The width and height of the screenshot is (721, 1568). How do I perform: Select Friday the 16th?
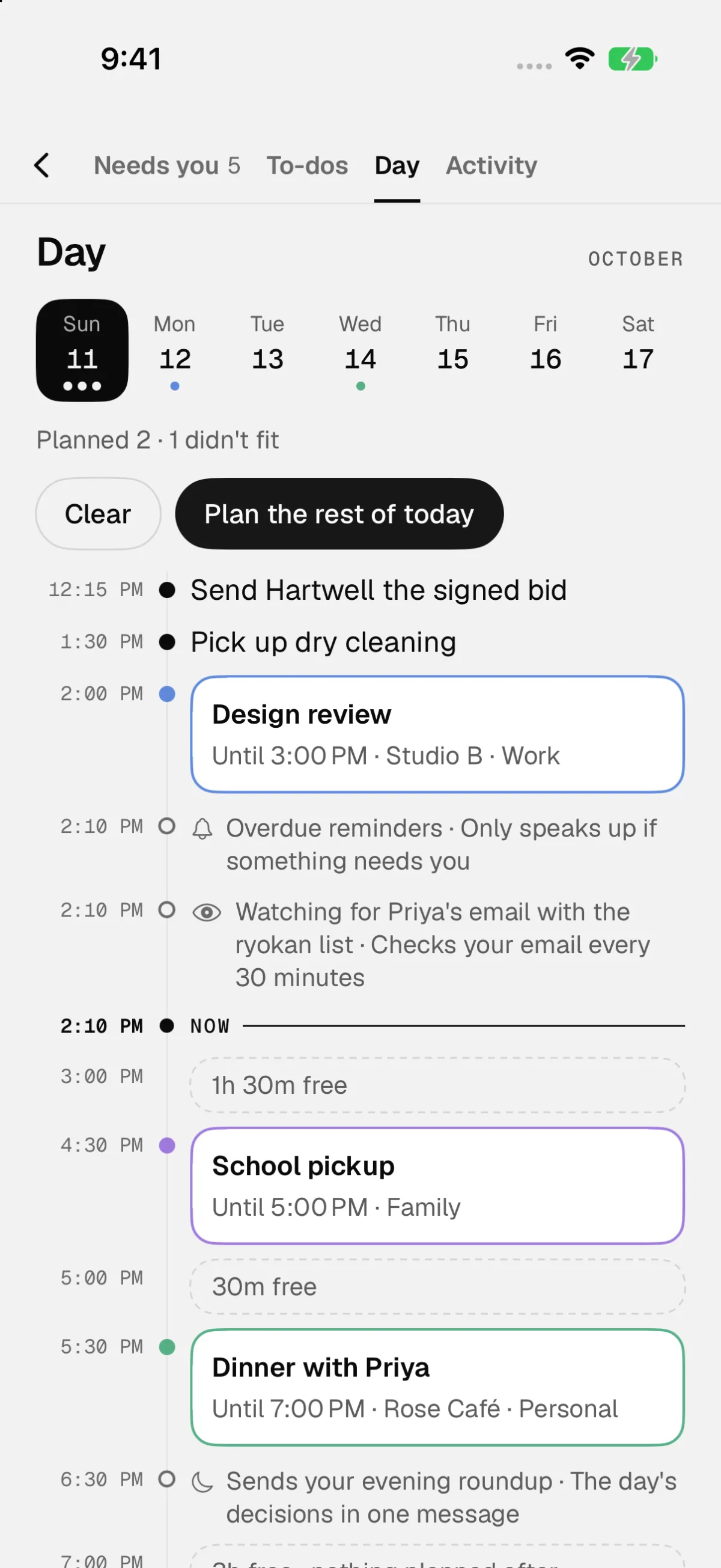(545, 350)
